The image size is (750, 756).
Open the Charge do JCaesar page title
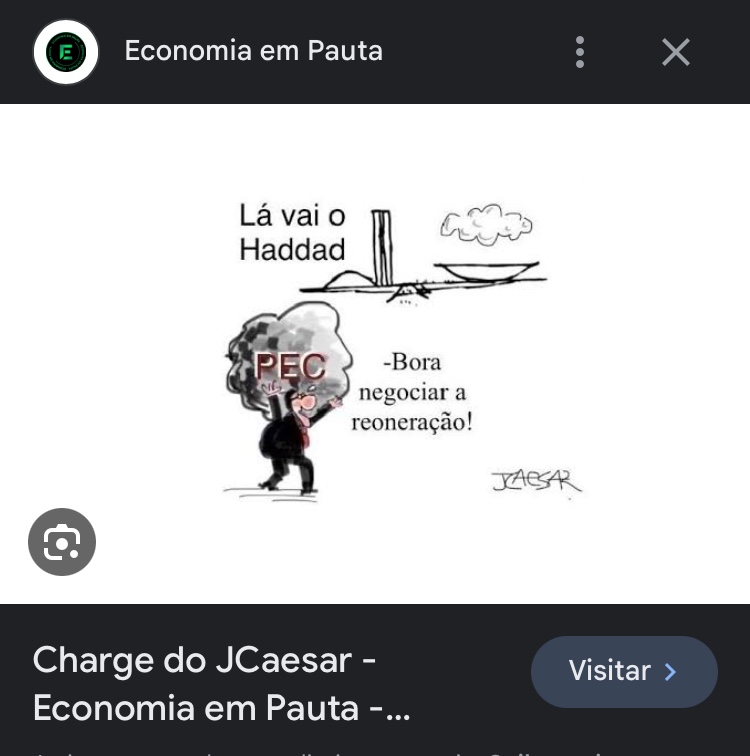tap(221, 684)
